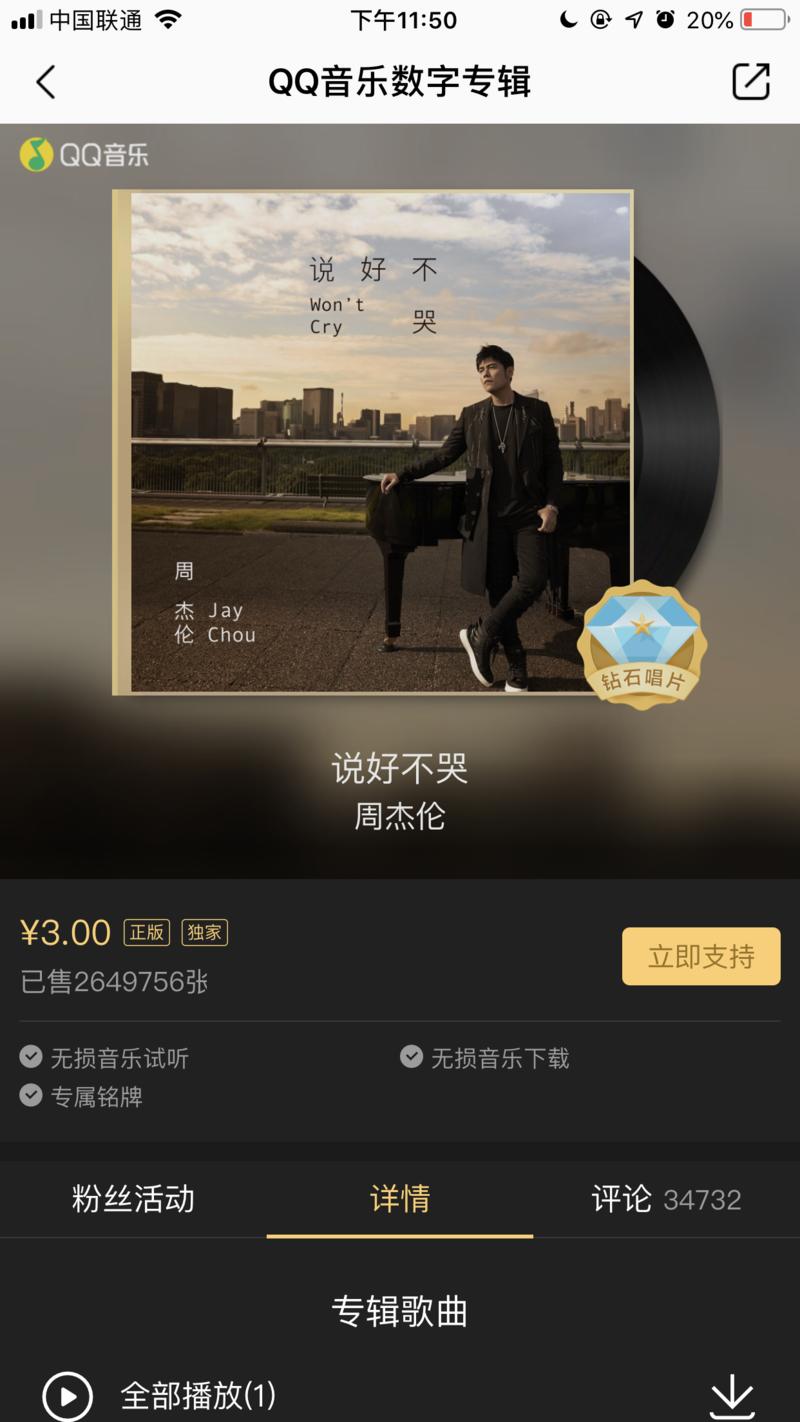Click the checkmark beside 专属铭牌

point(31,1097)
